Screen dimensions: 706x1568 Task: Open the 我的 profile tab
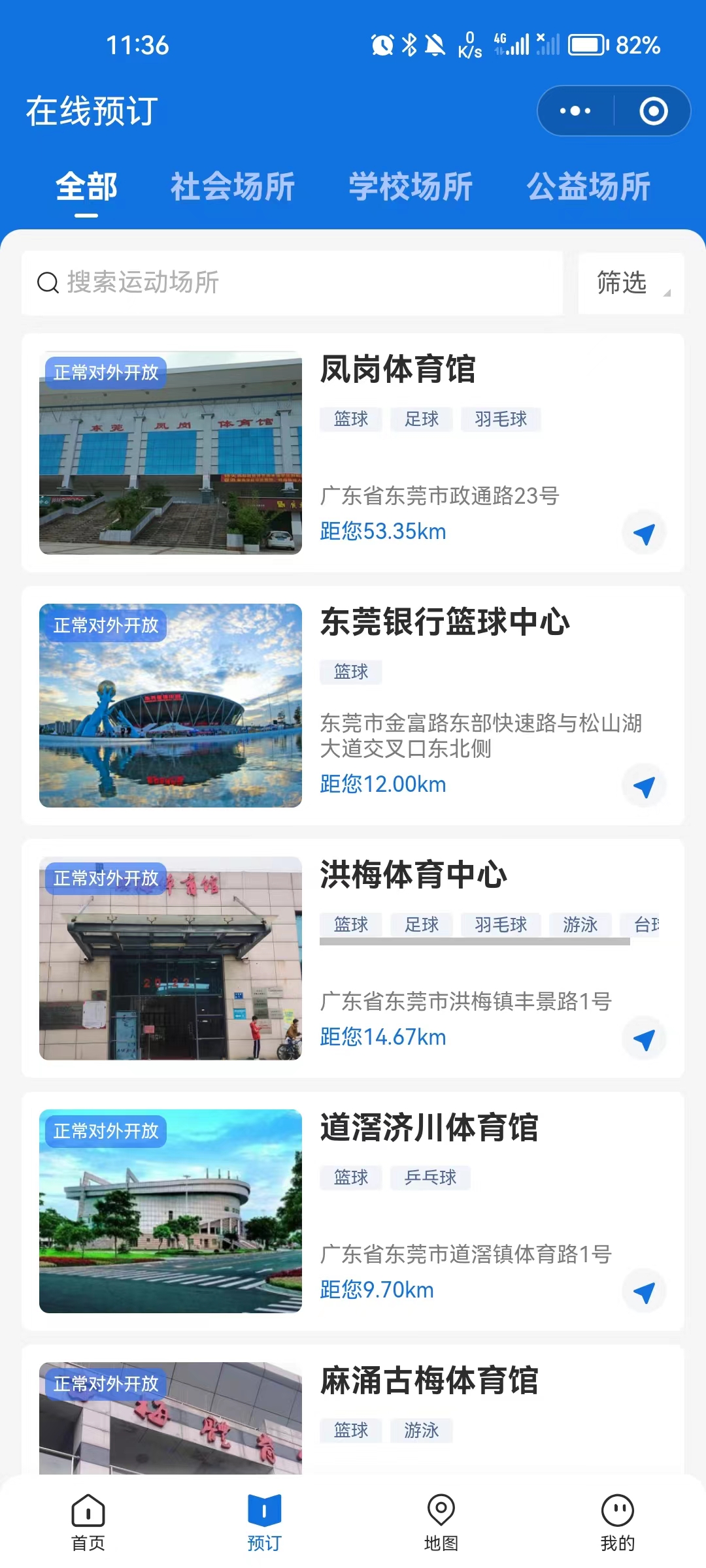(617, 1522)
